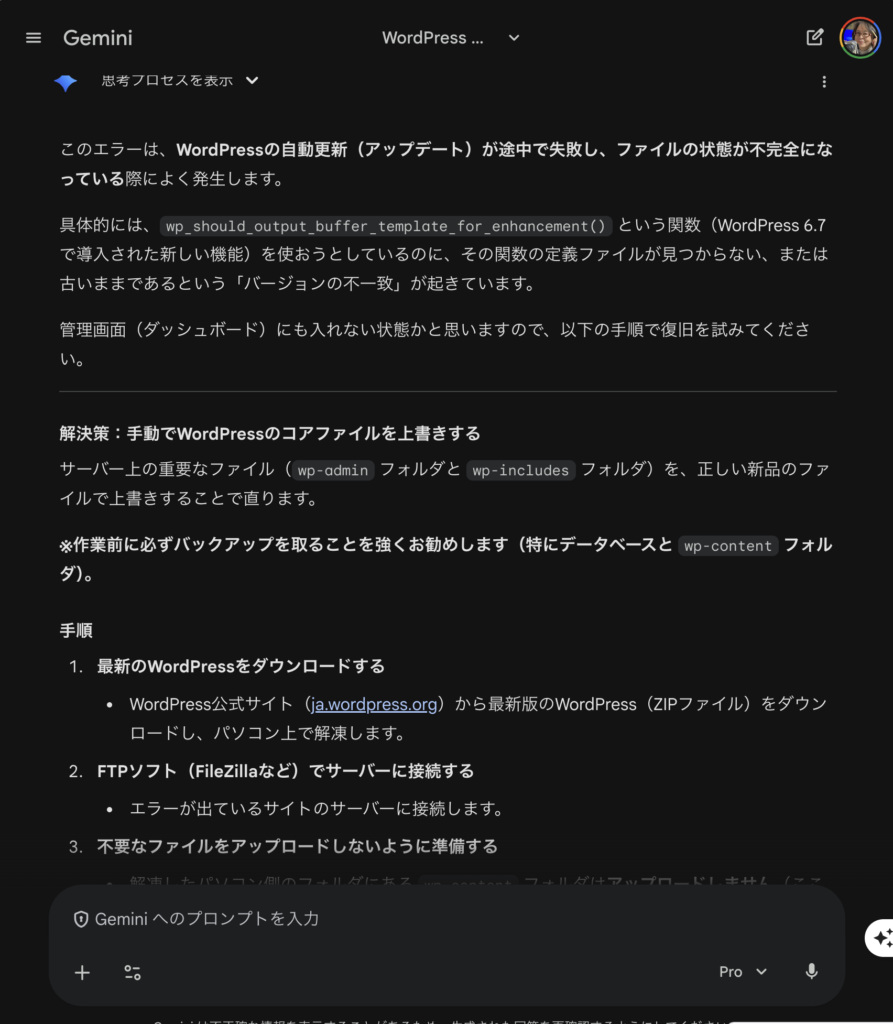Image resolution: width=893 pixels, height=1024 pixels.
Task: Tap the plus icon to add attachments
Action: pyautogui.click(x=82, y=972)
